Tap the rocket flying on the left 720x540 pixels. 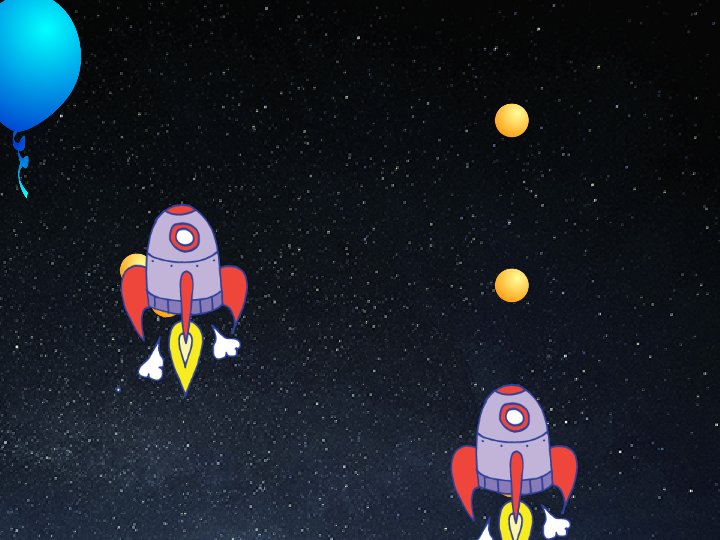[183, 270]
